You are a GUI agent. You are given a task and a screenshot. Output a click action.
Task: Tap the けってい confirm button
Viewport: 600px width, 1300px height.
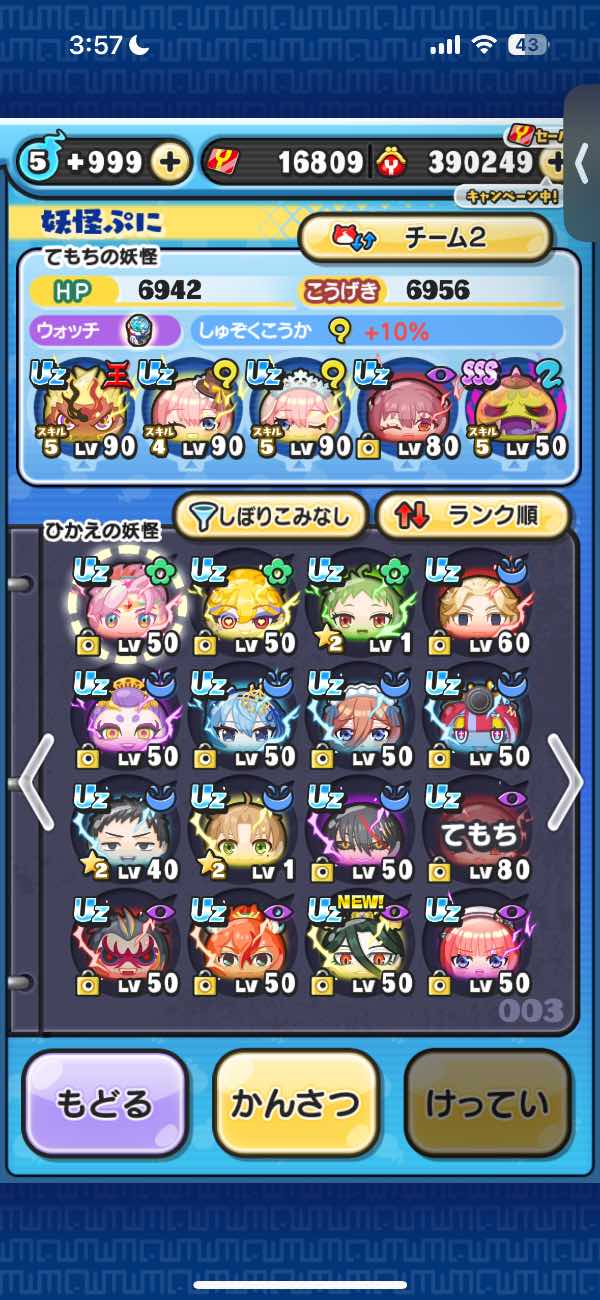coord(488,1104)
